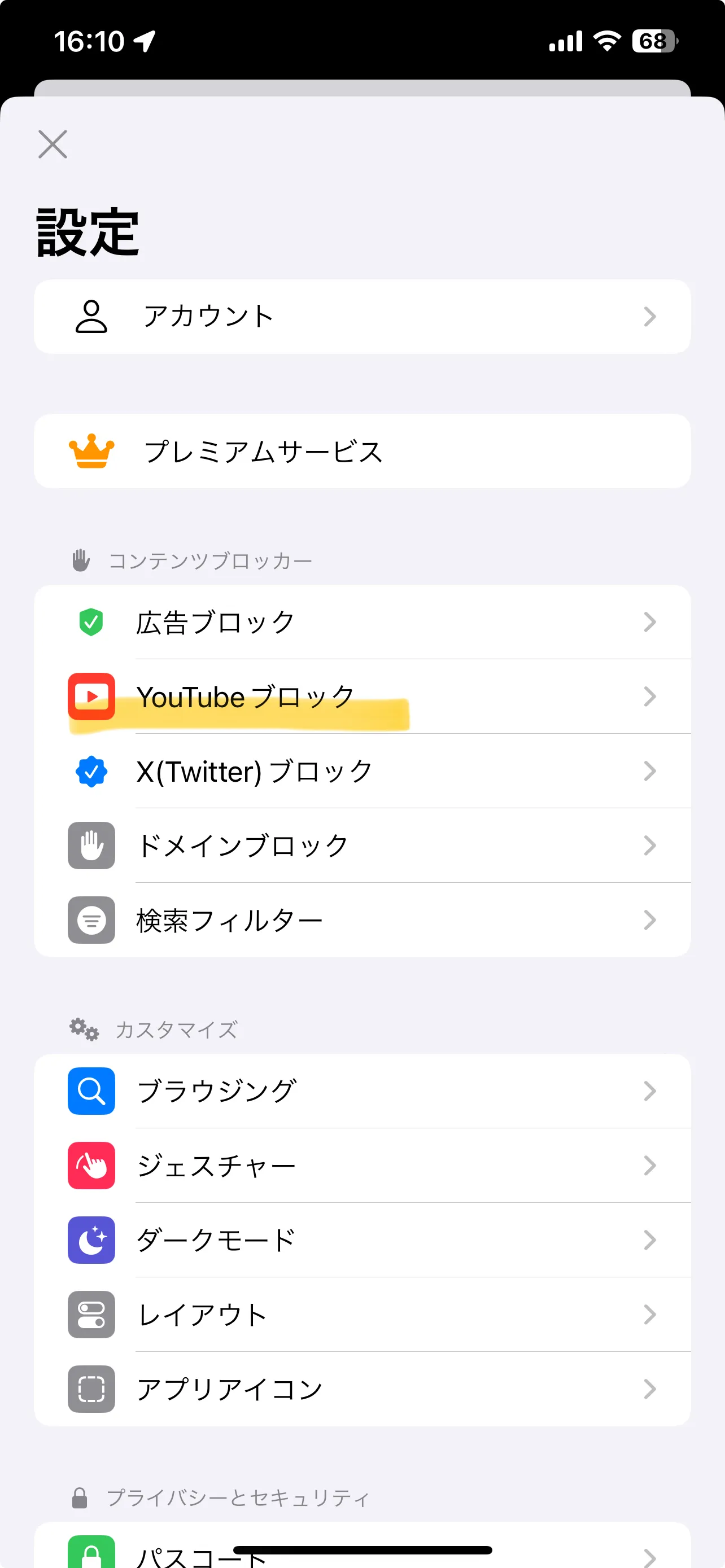
Task: Open 広告ブロック ad block settings
Action: pyautogui.click(x=361, y=622)
